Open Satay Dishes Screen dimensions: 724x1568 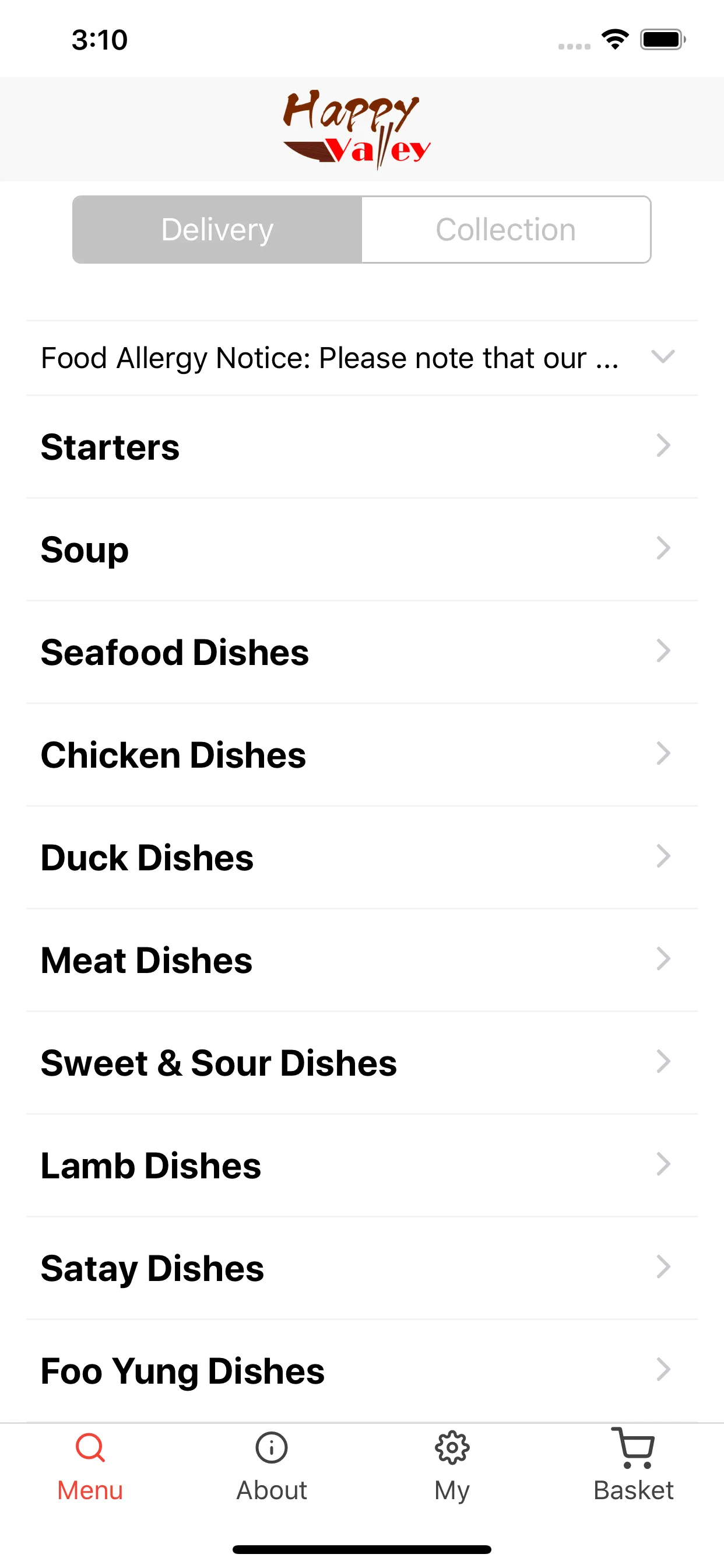click(361, 1269)
